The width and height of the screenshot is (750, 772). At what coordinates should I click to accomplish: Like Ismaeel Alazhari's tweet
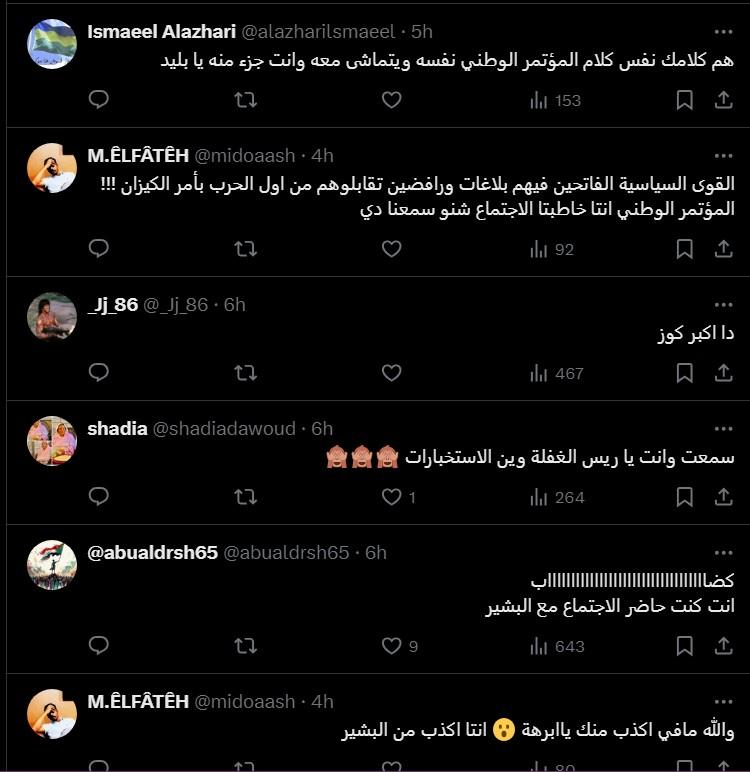point(392,100)
